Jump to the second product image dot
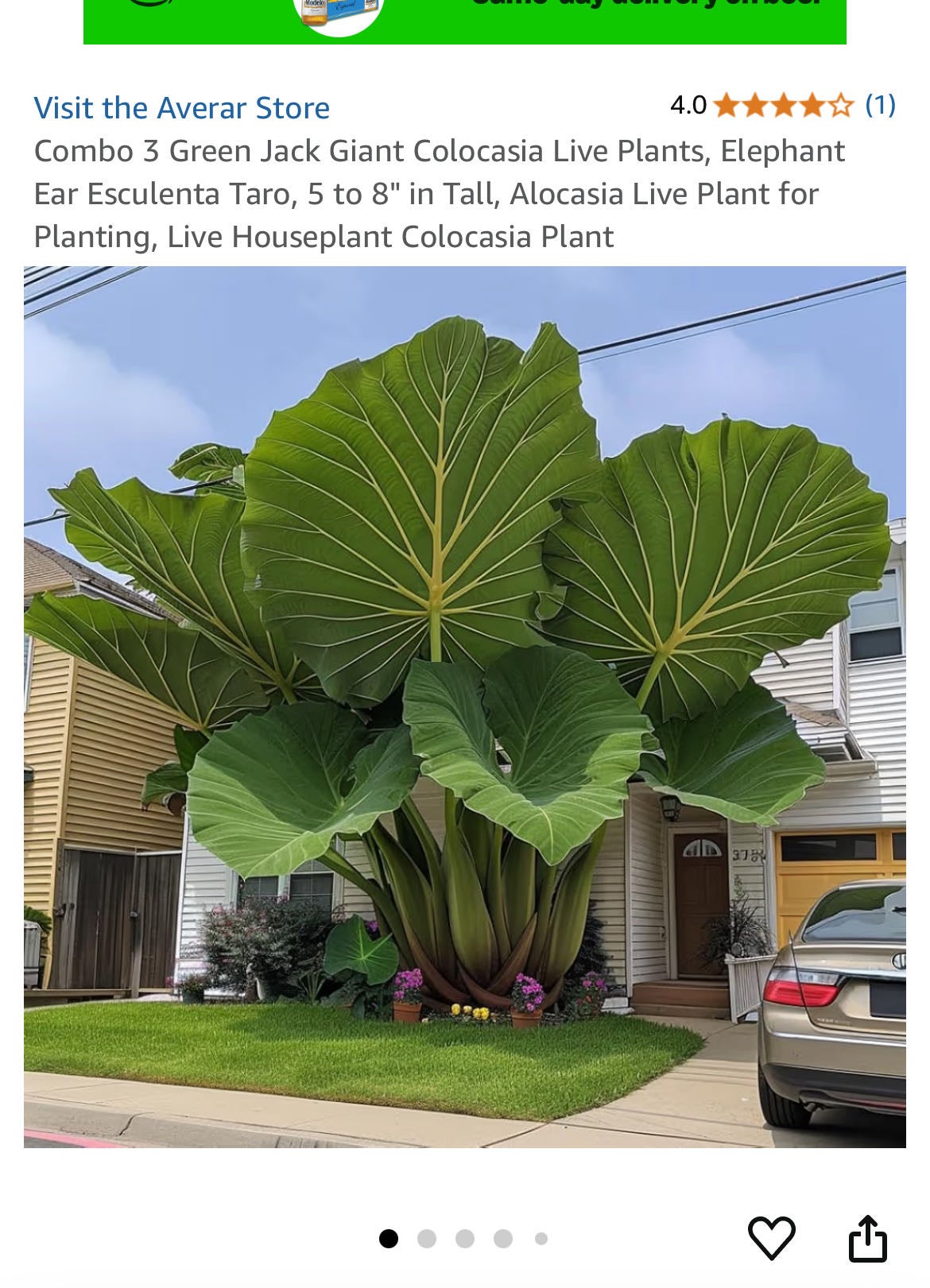This screenshot has width=930, height=1288. [427, 1239]
